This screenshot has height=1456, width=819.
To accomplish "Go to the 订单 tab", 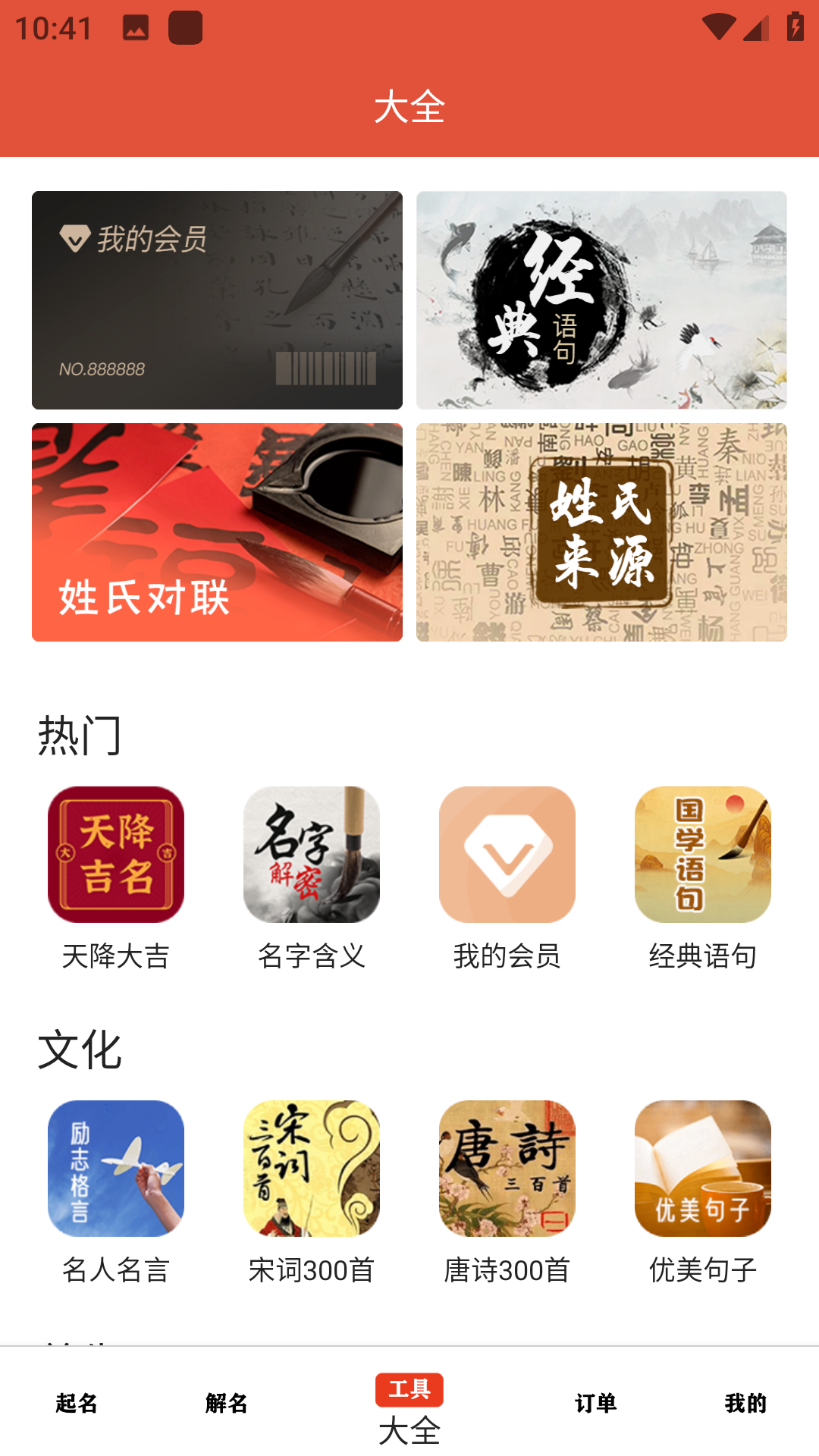I will [595, 1404].
